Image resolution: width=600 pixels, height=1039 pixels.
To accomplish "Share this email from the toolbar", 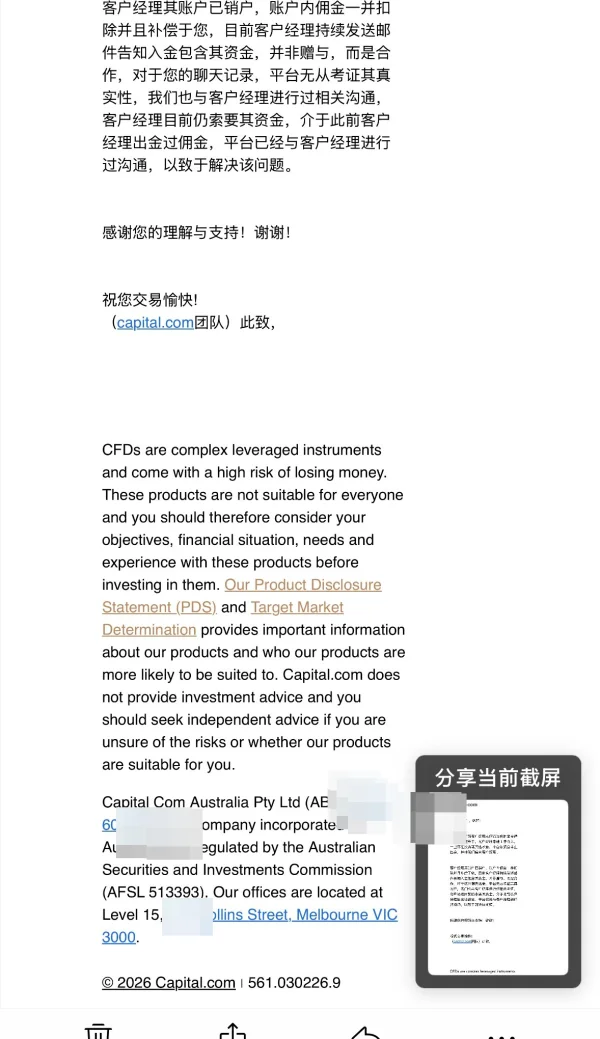I will pyautogui.click(x=233, y=1031).
